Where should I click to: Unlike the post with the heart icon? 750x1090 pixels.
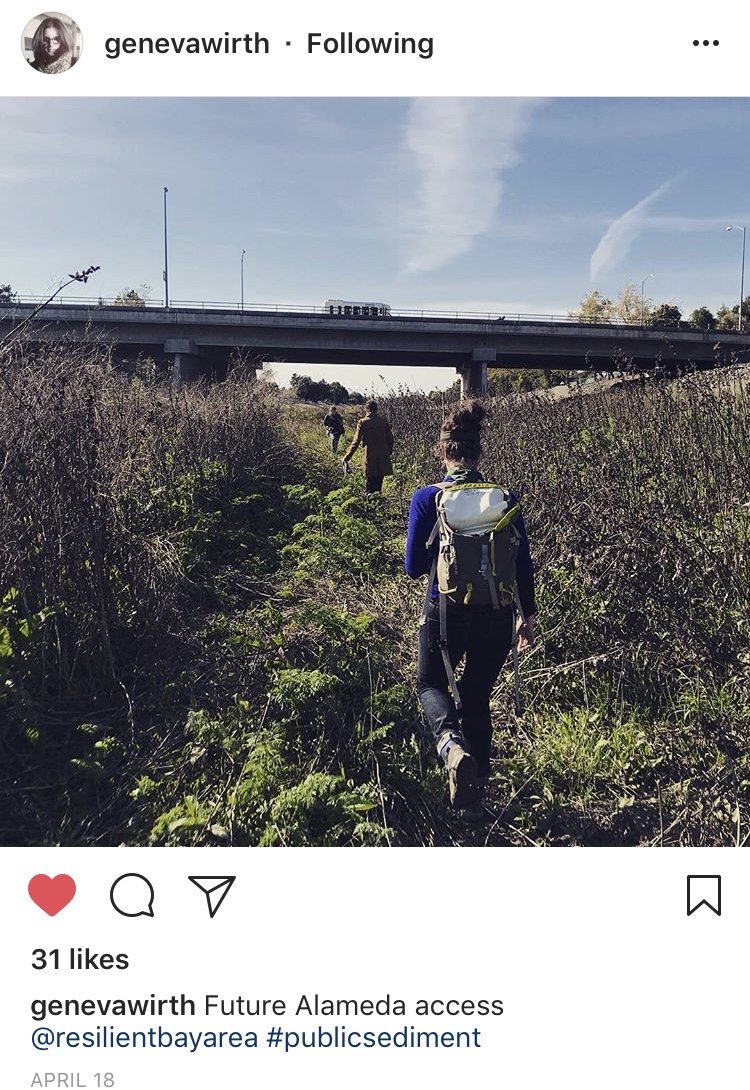pos(52,895)
